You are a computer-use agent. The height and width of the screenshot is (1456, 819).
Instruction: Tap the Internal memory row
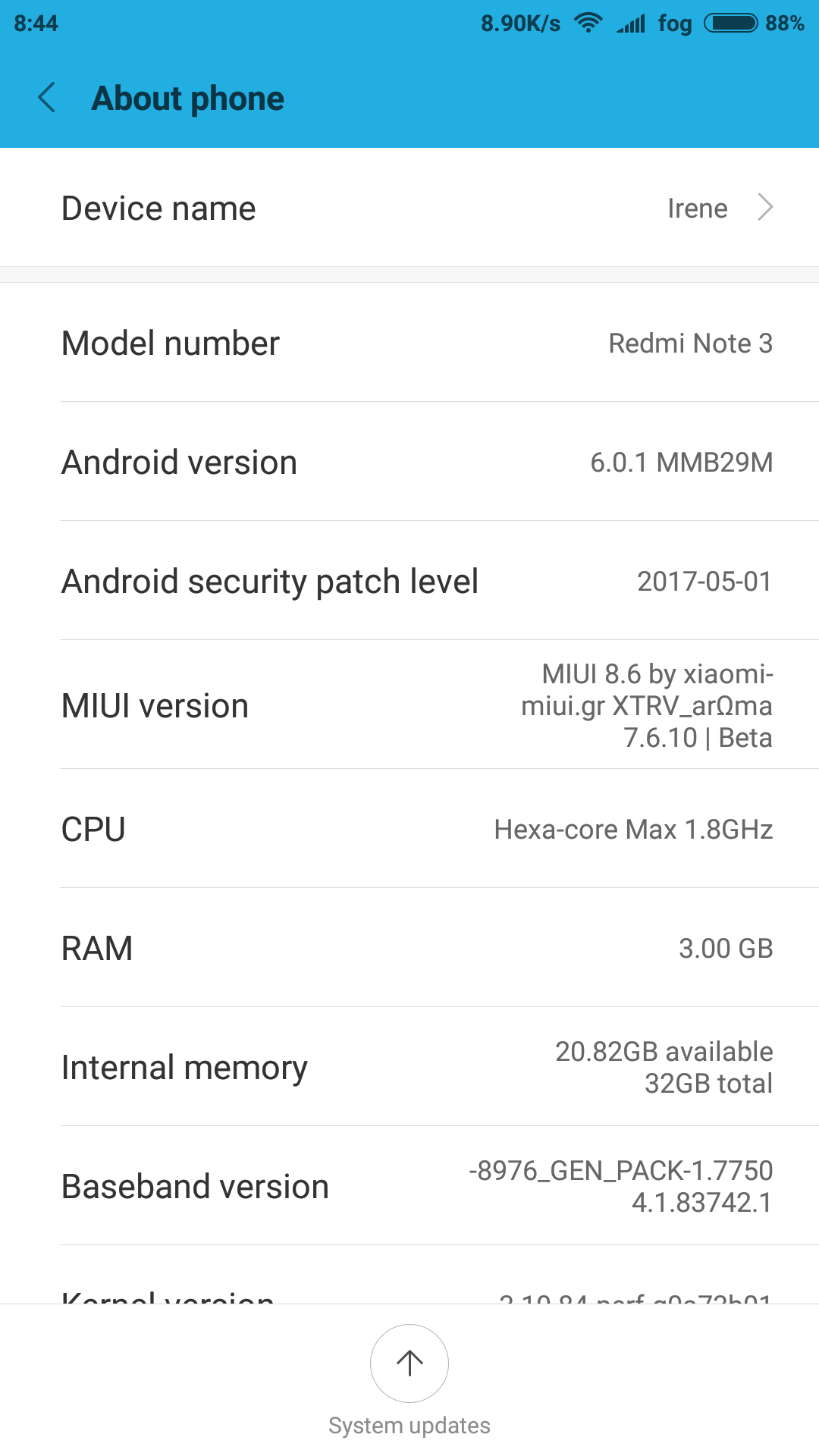409,1067
